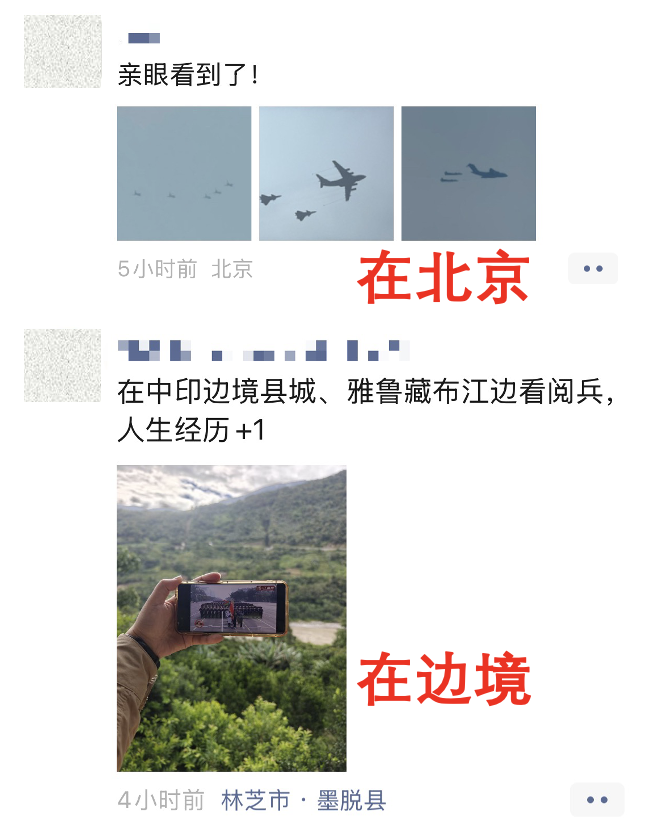View the photo of five jets in formation
Viewport: 662px width, 830px height.
(184, 173)
